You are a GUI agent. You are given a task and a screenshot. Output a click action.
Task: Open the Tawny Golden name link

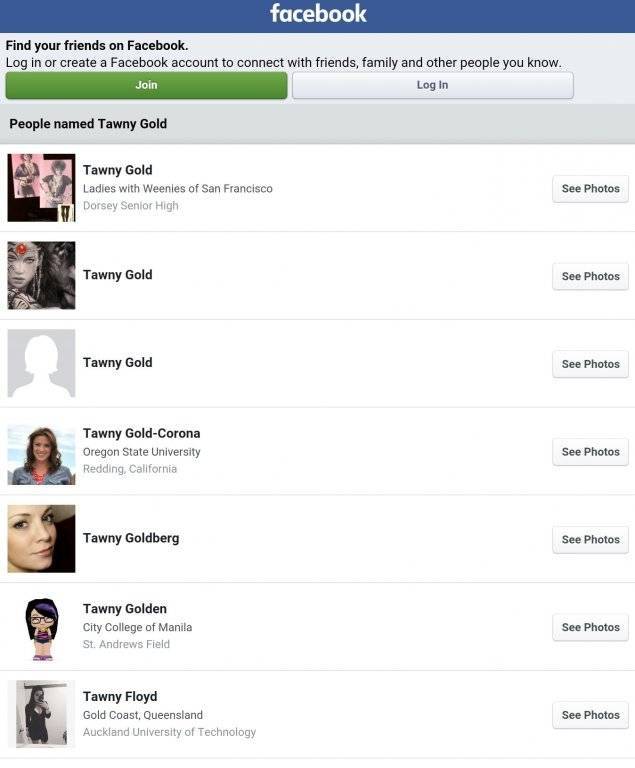pos(125,608)
